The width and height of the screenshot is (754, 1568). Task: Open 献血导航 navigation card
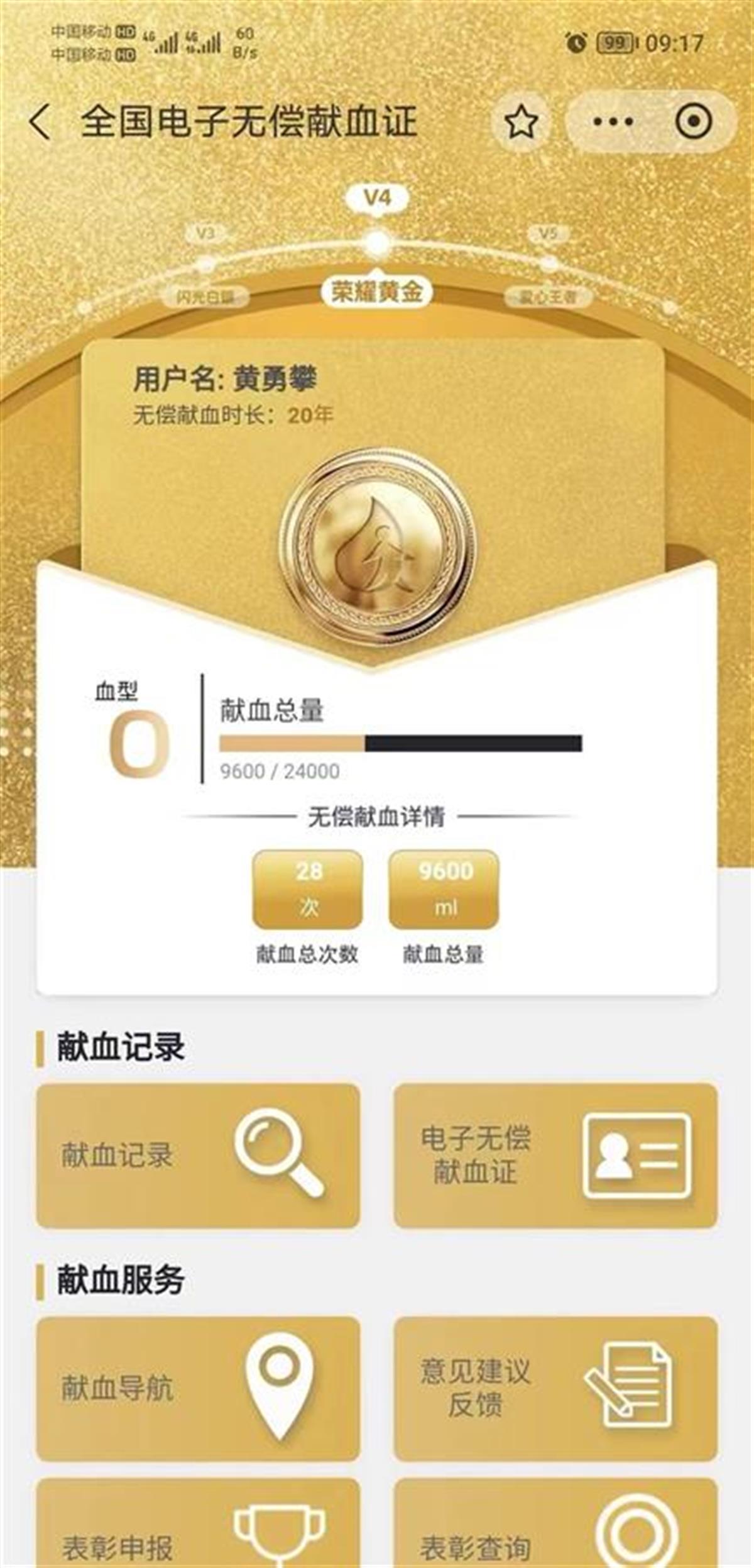click(198, 1389)
